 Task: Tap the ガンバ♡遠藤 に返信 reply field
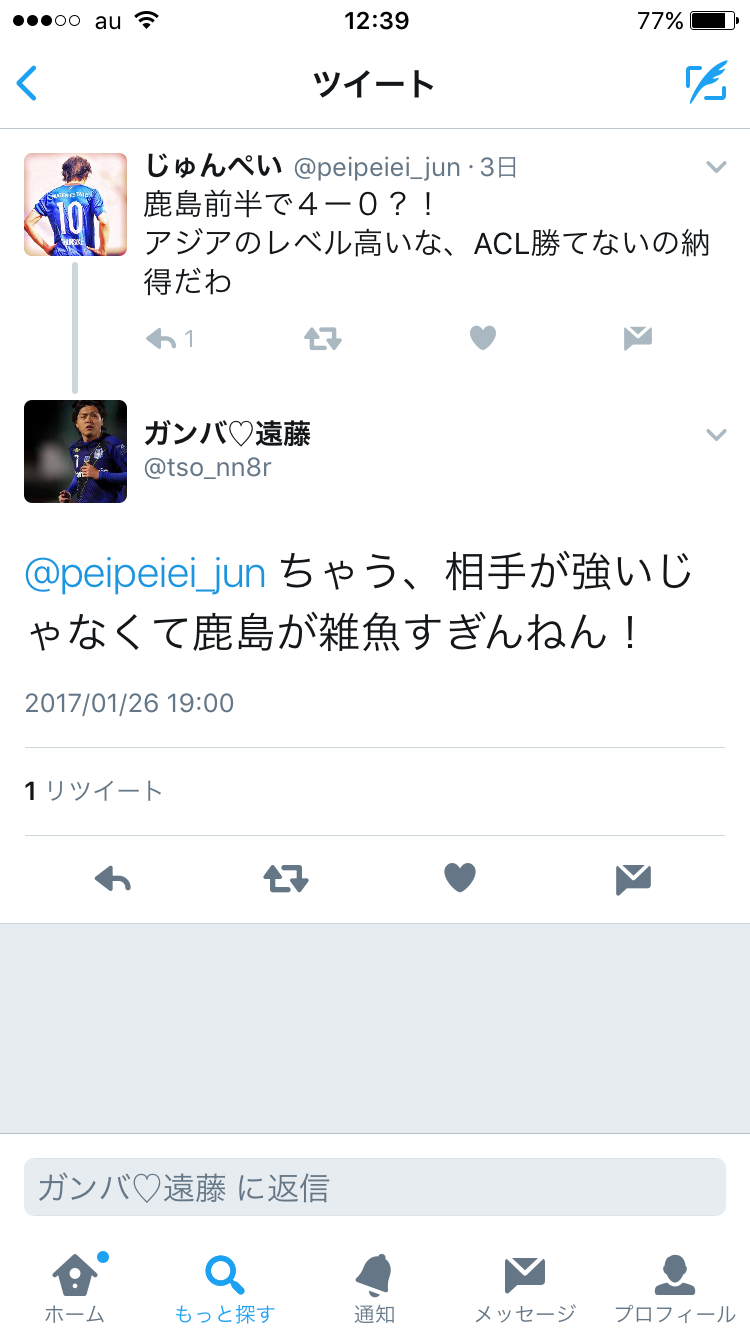coord(375,1187)
